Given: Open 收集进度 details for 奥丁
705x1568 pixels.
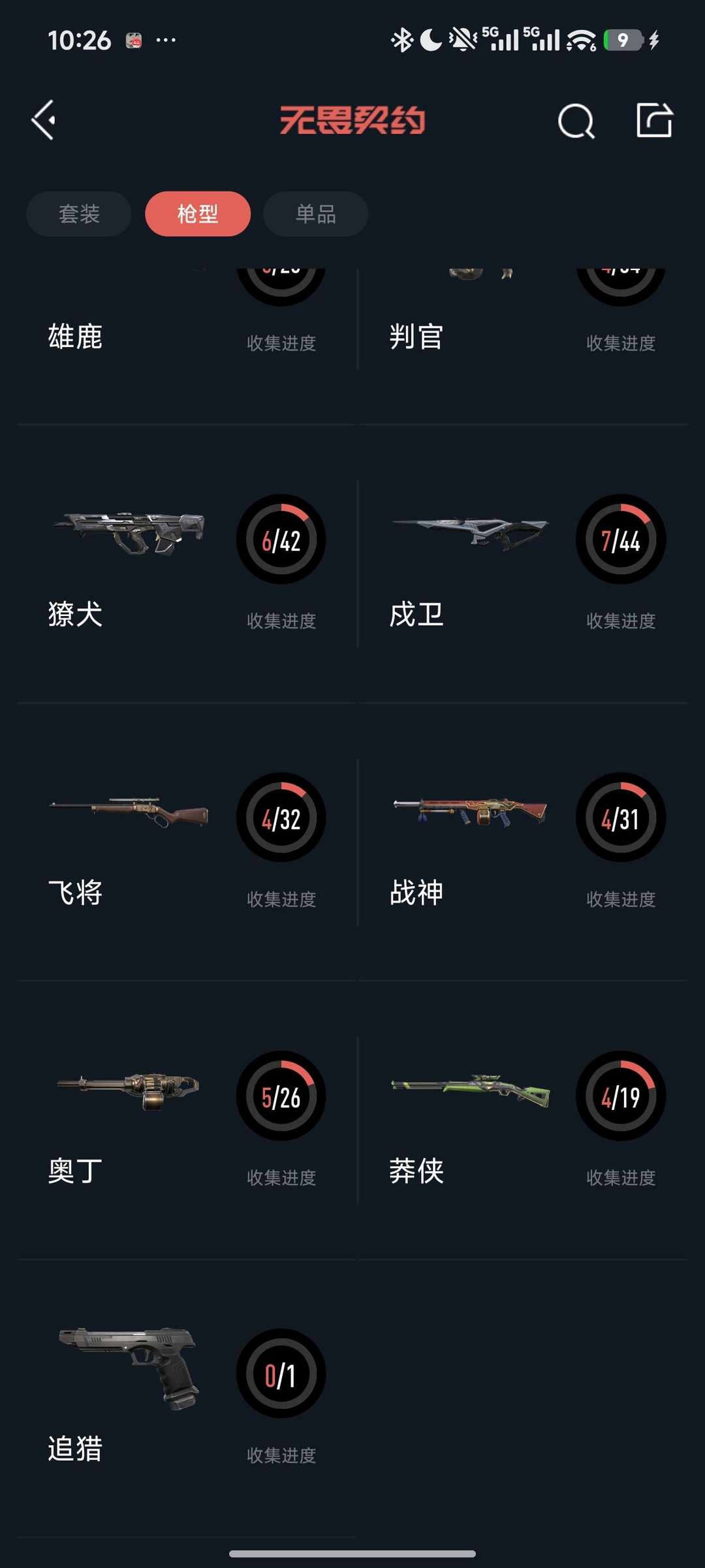Looking at the screenshot, I should (x=281, y=1177).
